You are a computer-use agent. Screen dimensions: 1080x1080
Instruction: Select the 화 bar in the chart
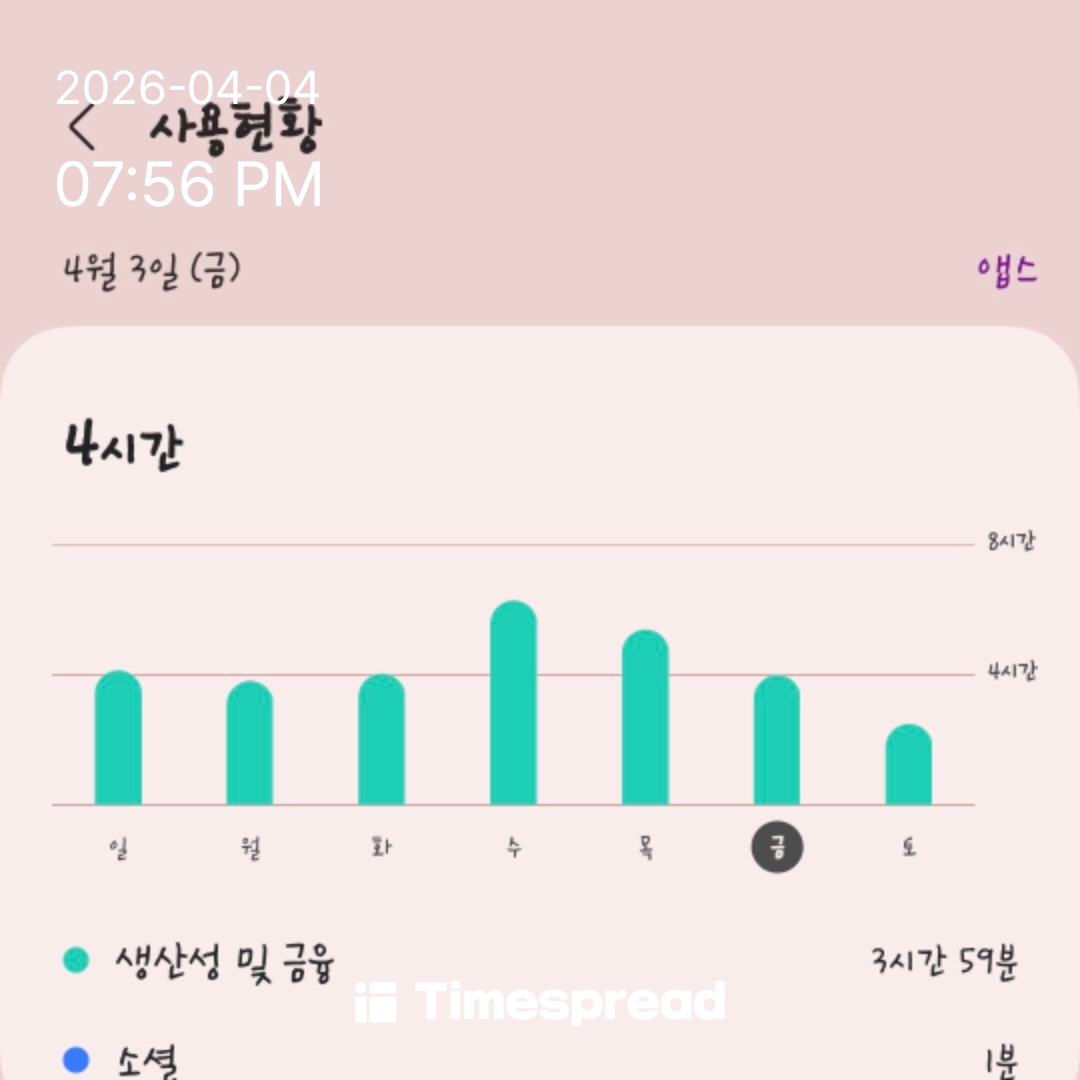click(x=382, y=740)
